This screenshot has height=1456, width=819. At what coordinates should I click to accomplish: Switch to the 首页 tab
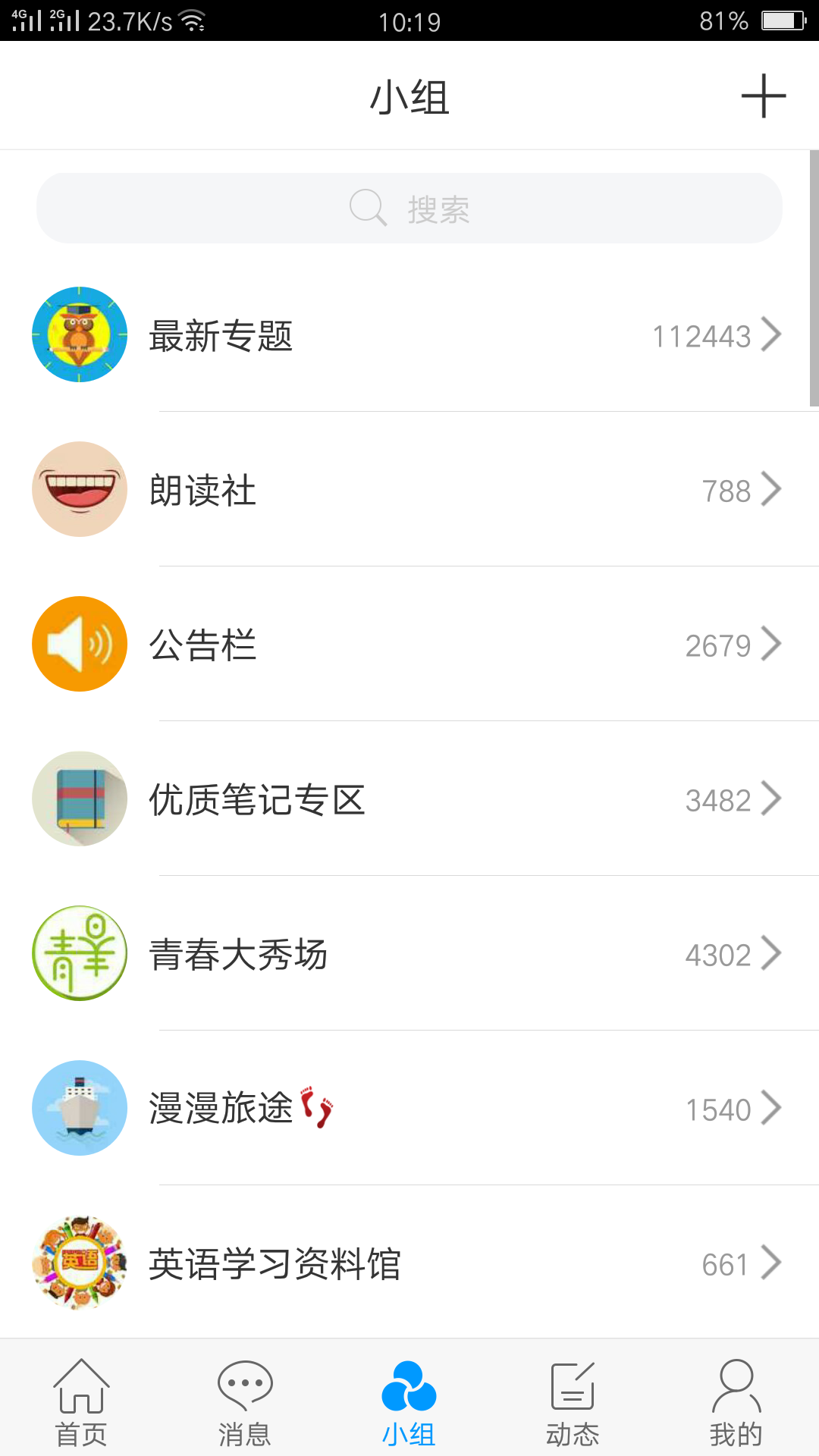[x=81, y=1401]
